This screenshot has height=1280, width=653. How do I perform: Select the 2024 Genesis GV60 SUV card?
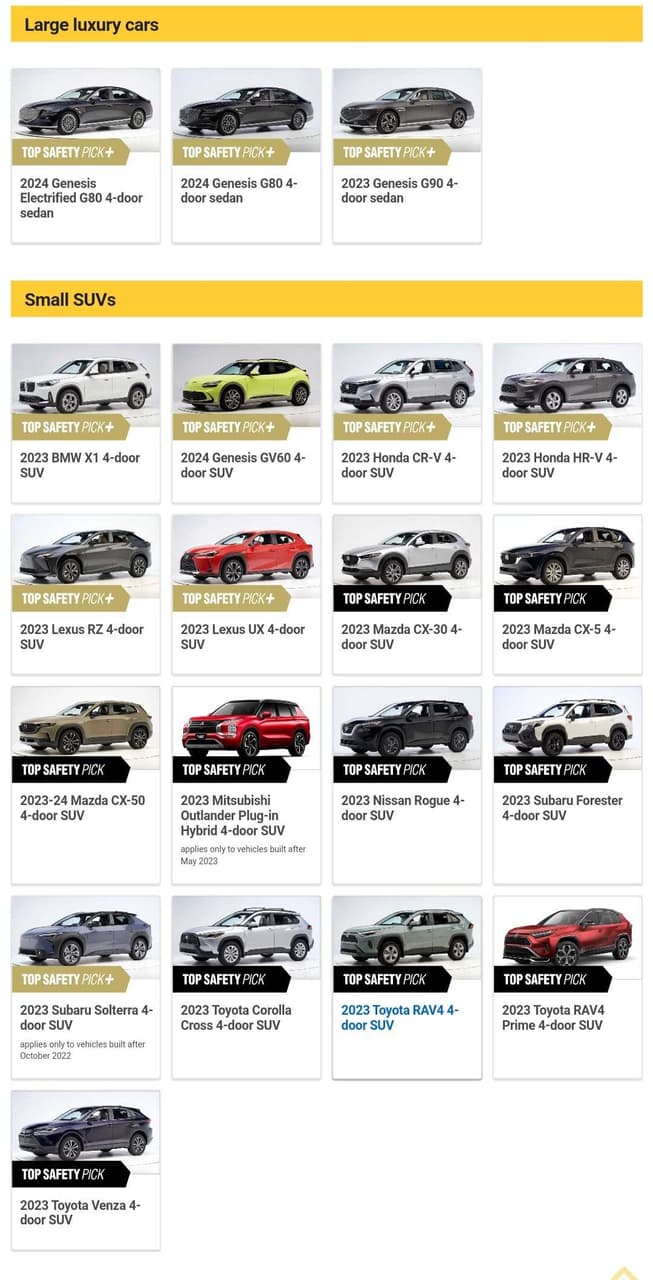[x=246, y=425]
